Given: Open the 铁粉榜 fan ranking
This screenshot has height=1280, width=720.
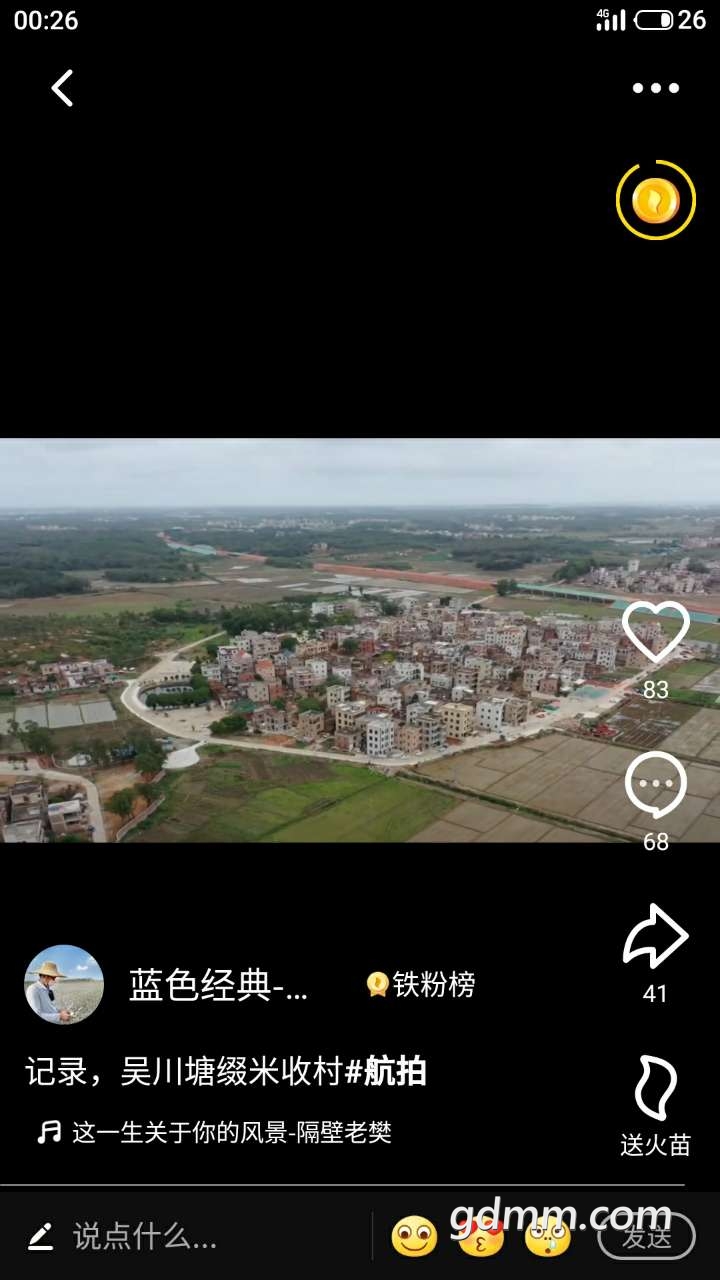Looking at the screenshot, I should 421,985.
